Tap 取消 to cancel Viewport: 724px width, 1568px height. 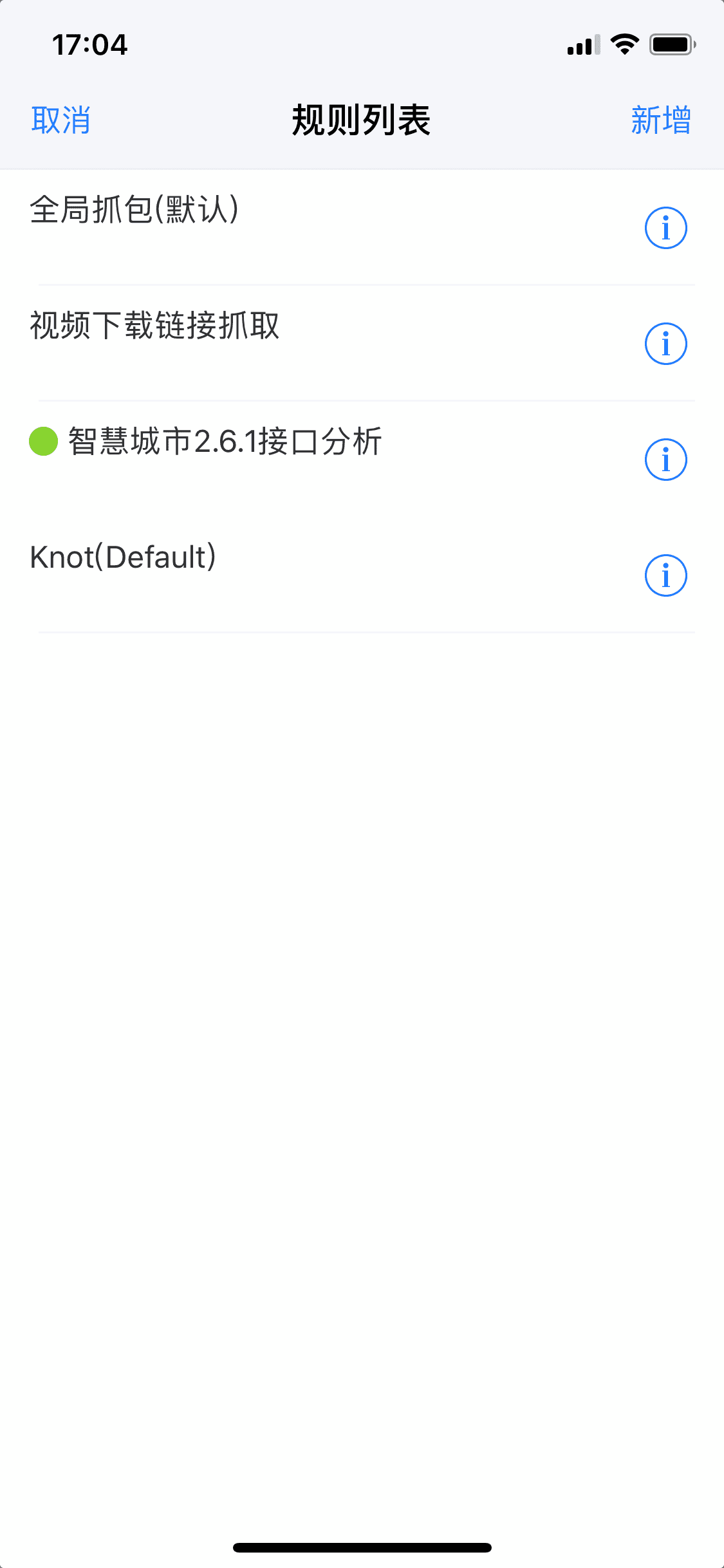click(61, 120)
